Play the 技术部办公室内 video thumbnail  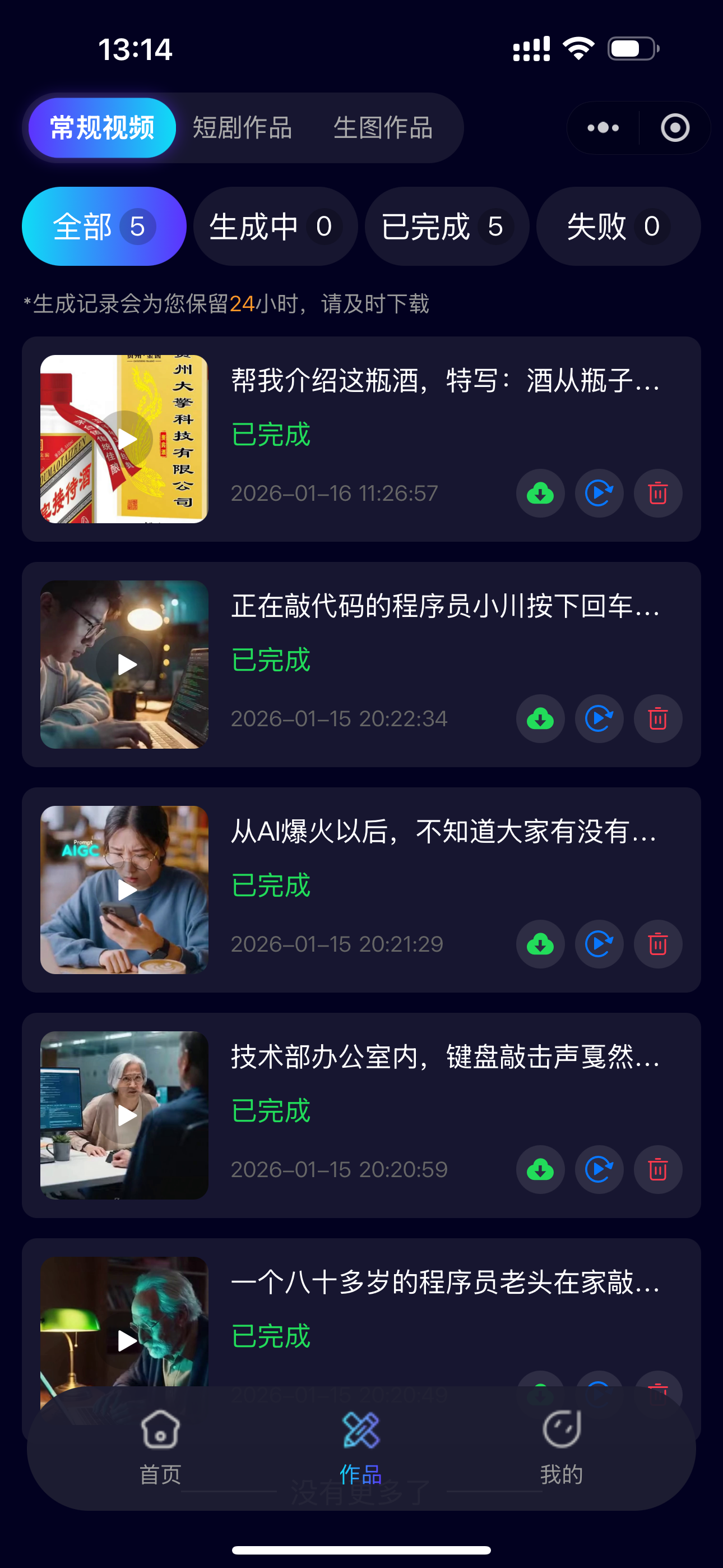125,1115
